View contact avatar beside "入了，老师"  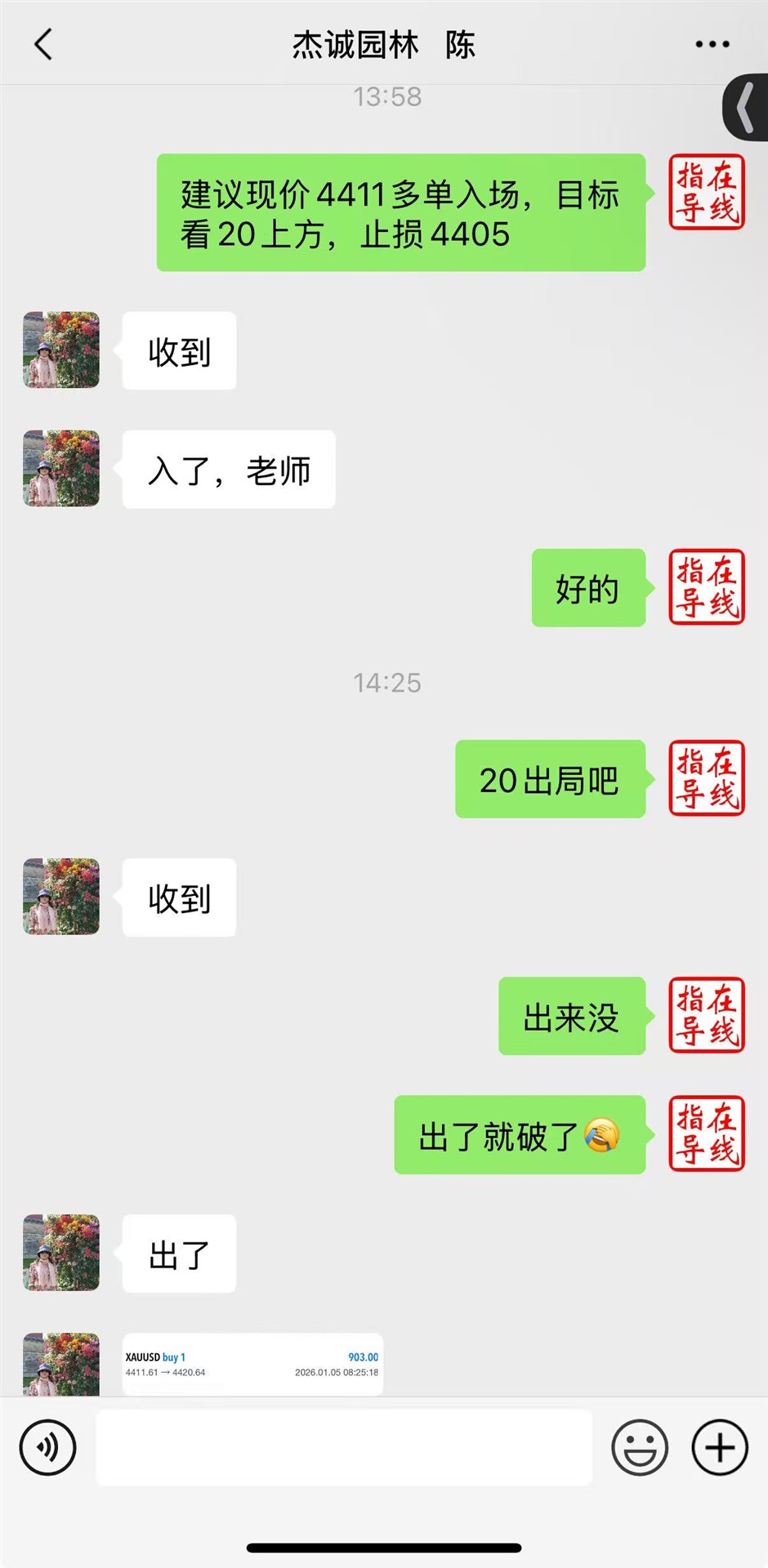pyautogui.click(x=61, y=469)
